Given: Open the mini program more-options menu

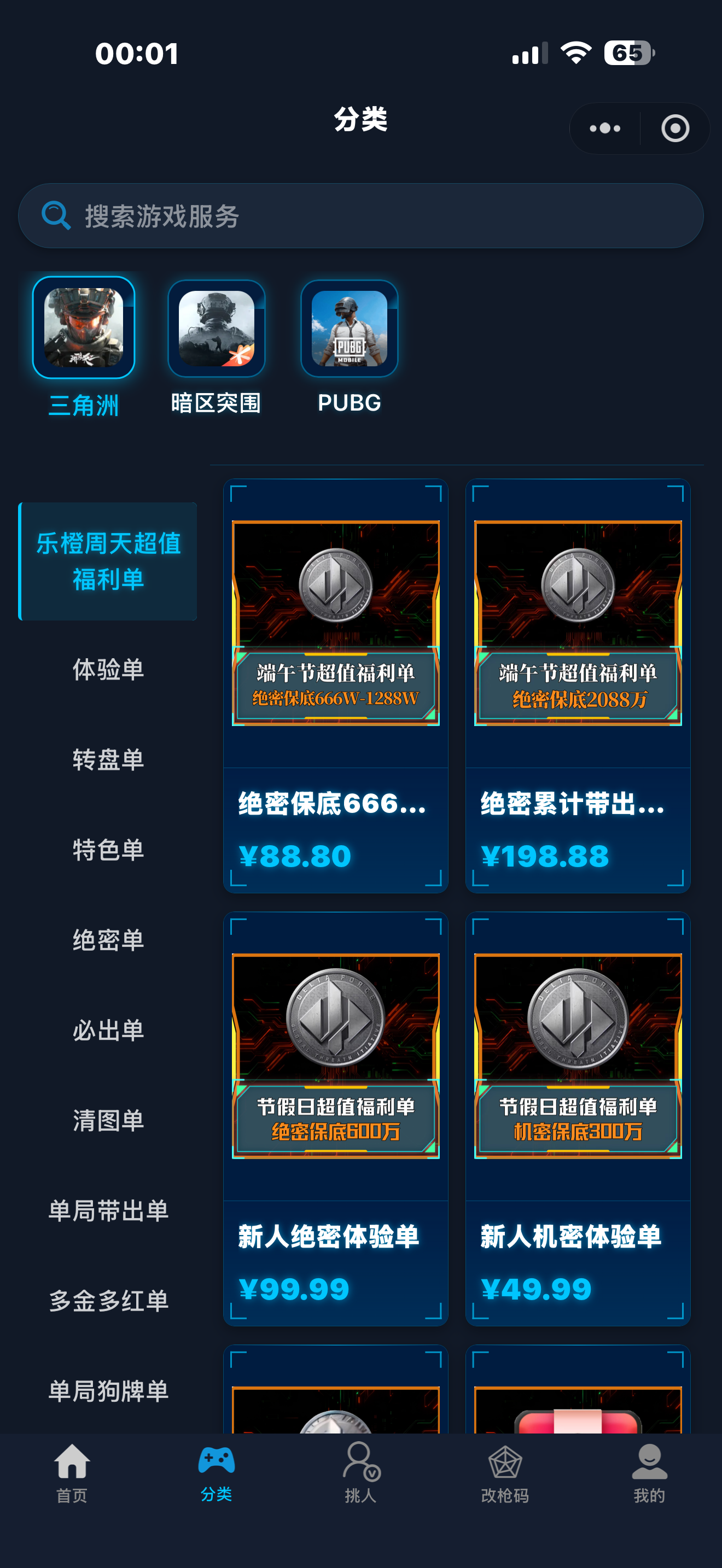Looking at the screenshot, I should point(604,128).
